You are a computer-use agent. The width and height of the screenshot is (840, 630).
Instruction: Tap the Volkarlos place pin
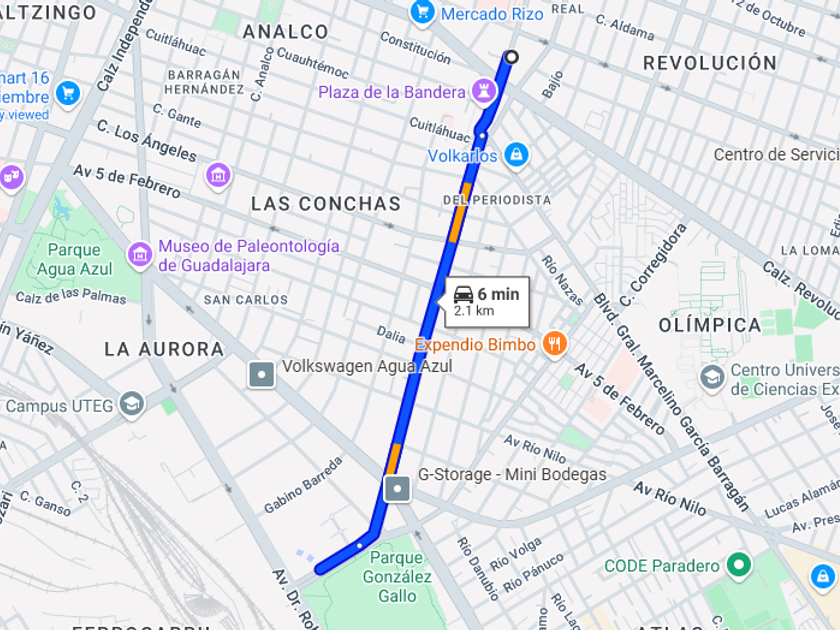(516, 156)
